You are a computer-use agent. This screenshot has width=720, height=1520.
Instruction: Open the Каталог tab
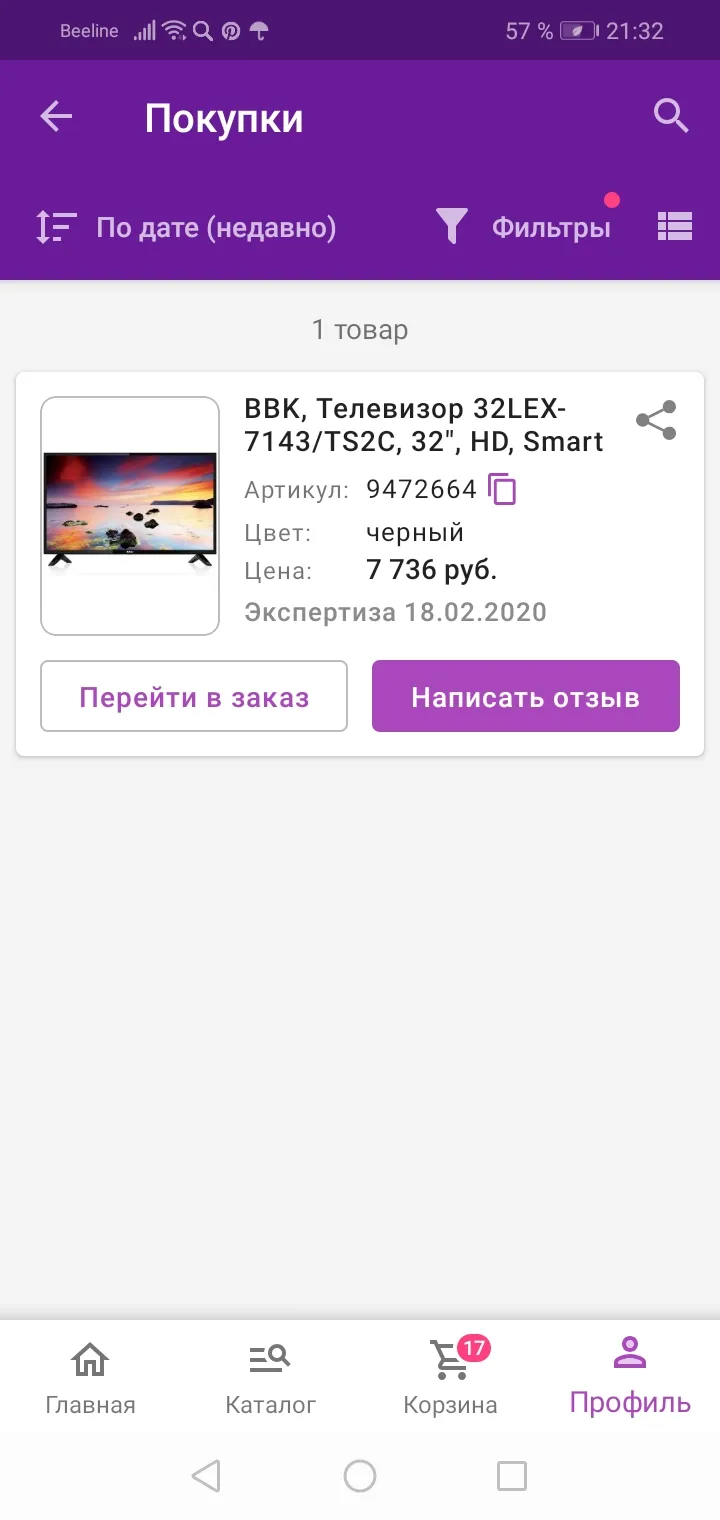click(270, 1379)
